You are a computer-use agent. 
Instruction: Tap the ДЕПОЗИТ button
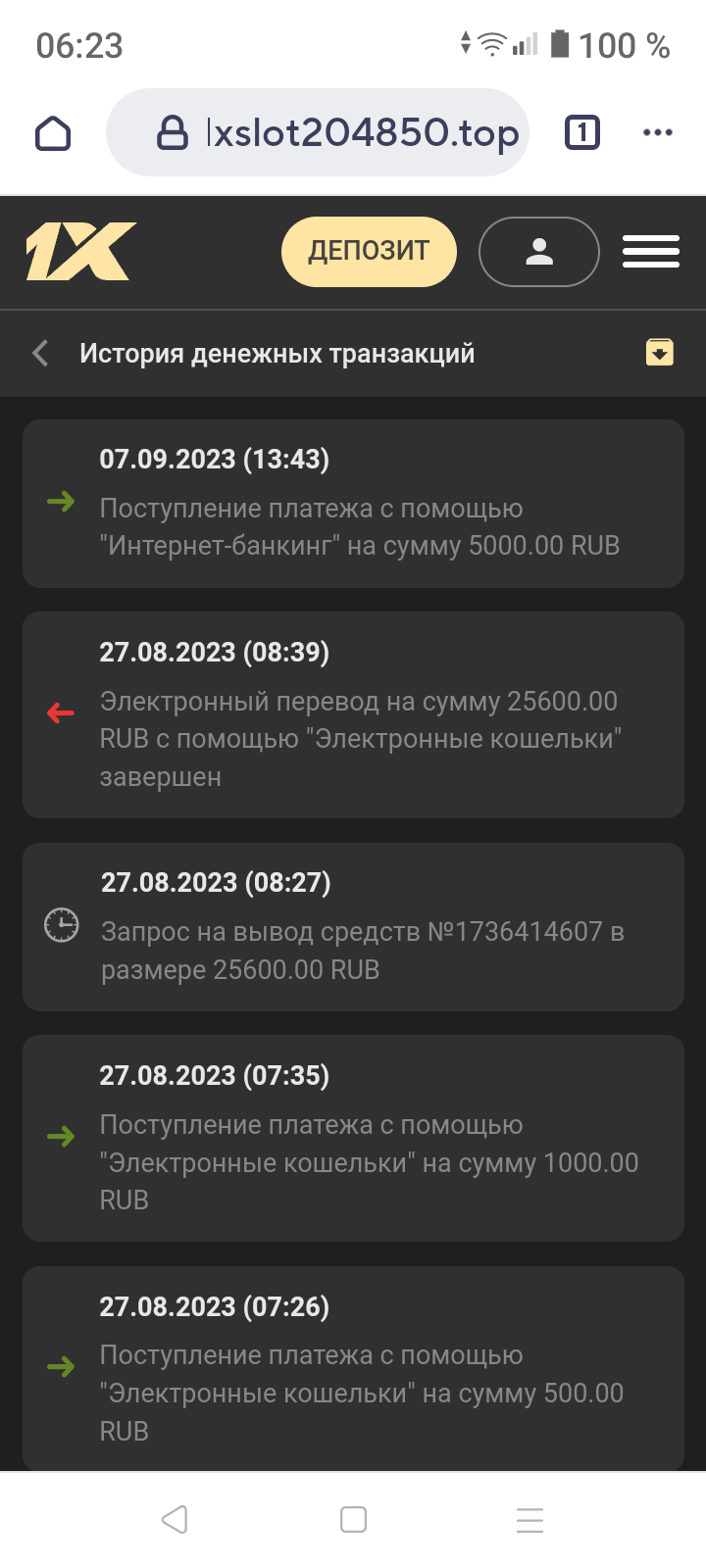(x=369, y=252)
